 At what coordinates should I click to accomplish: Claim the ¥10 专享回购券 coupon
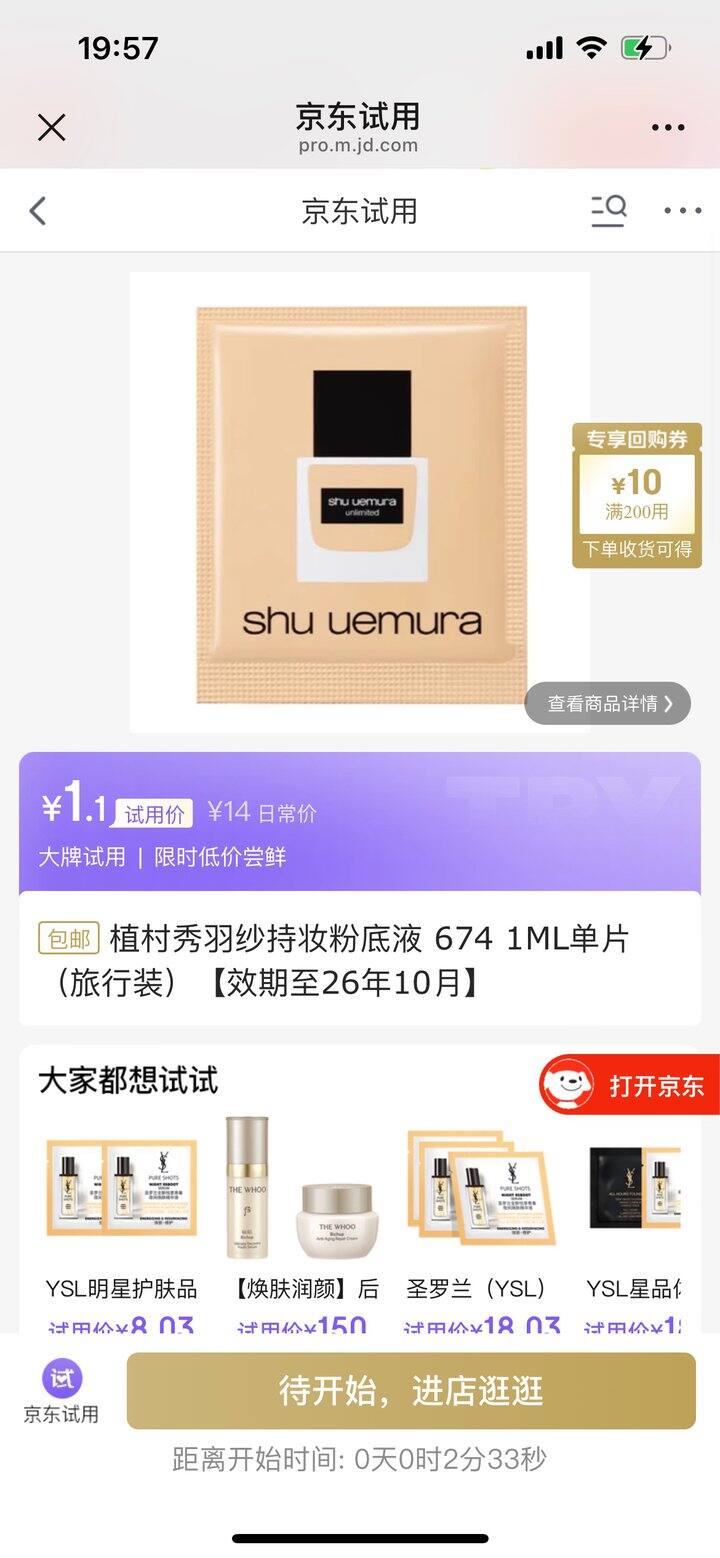point(637,495)
